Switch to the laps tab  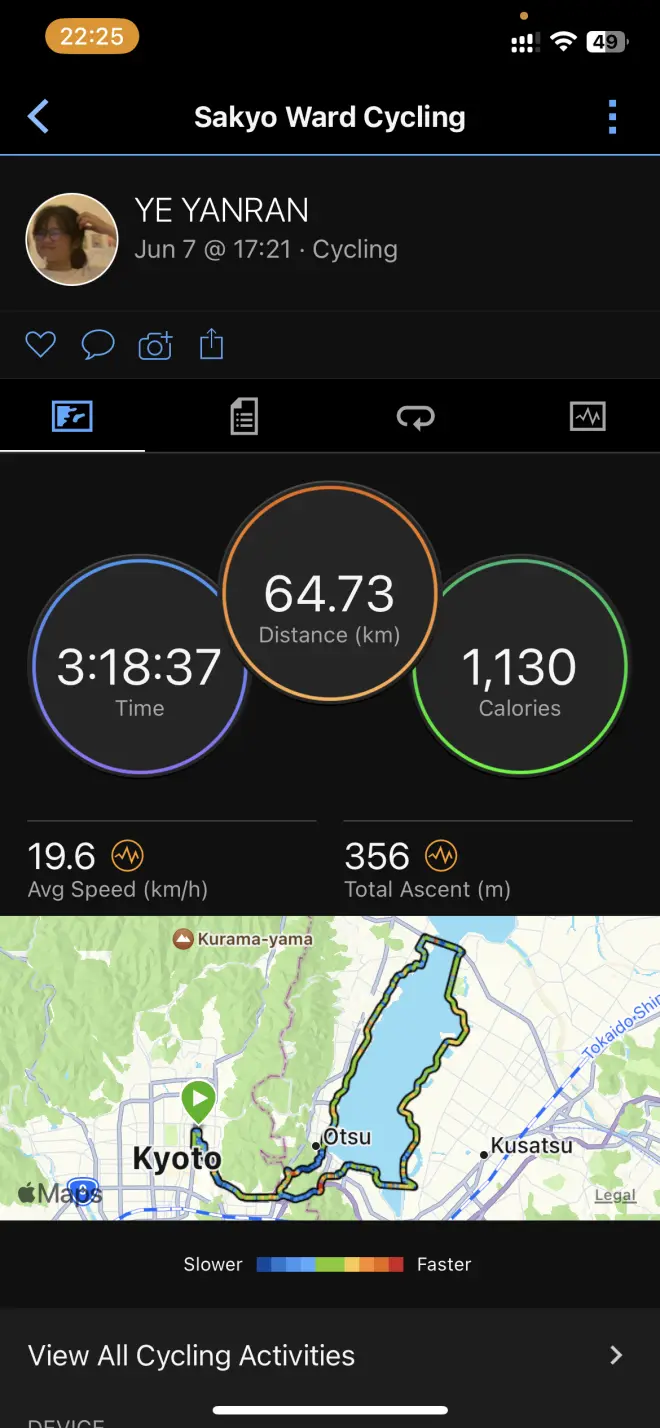(415, 416)
